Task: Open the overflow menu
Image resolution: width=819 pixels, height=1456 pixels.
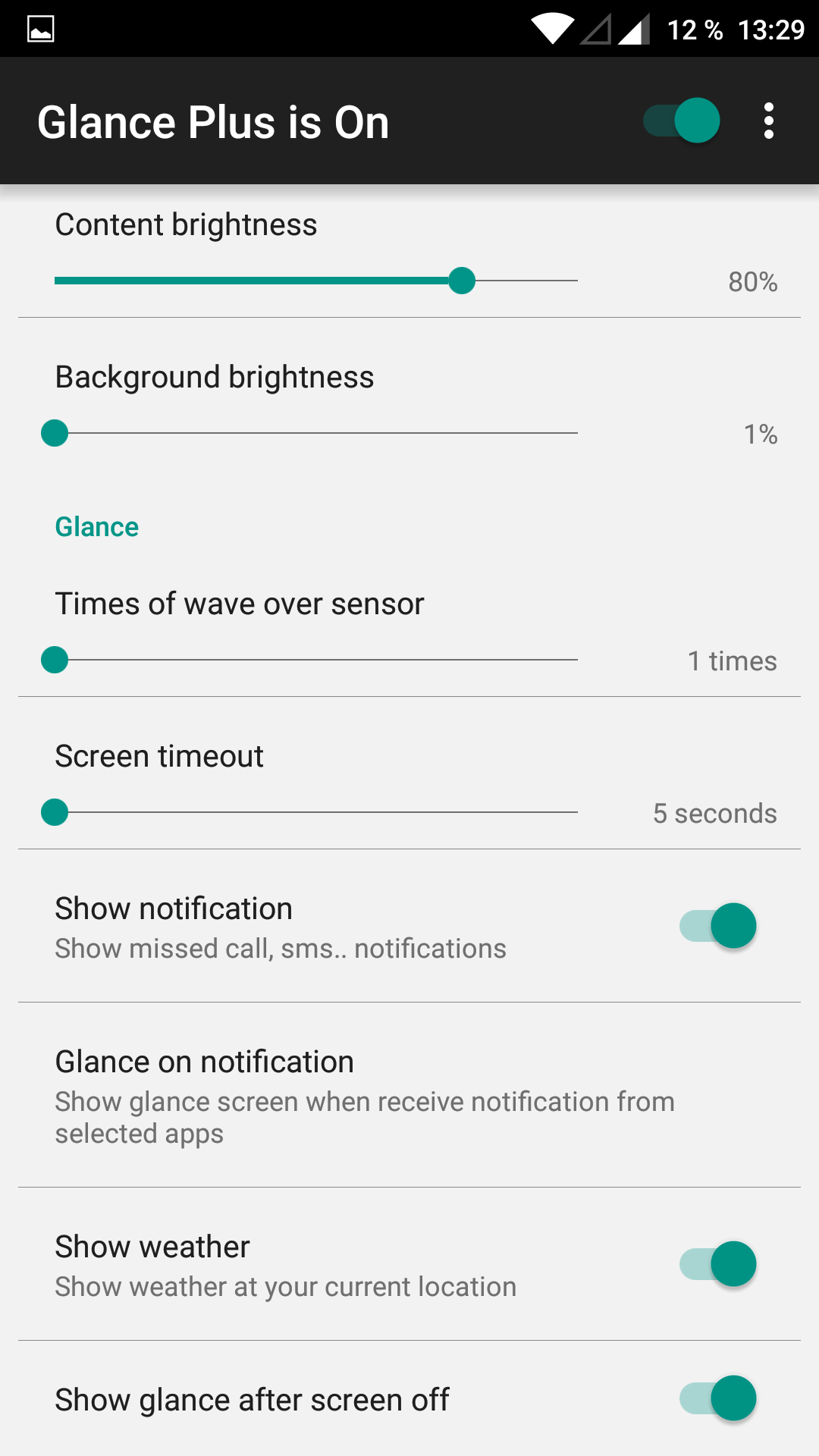Action: point(769,121)
